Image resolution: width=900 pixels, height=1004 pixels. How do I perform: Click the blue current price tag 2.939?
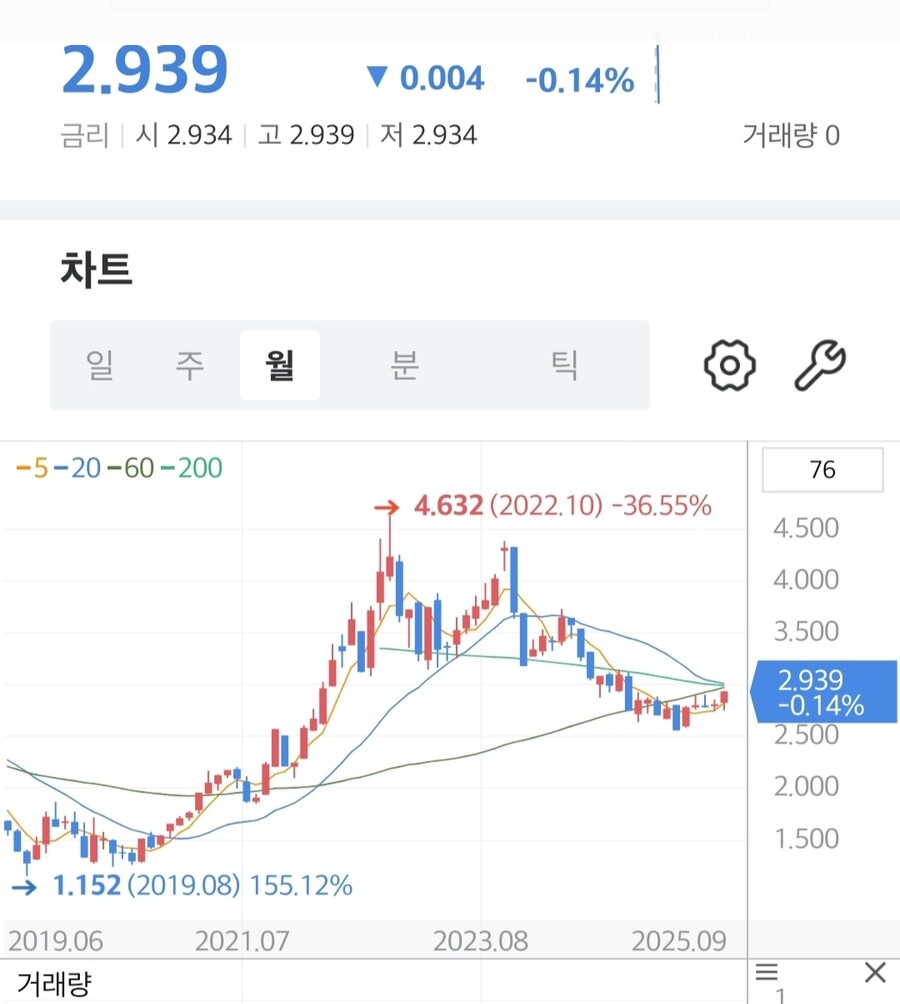click(x=822, y=692)
